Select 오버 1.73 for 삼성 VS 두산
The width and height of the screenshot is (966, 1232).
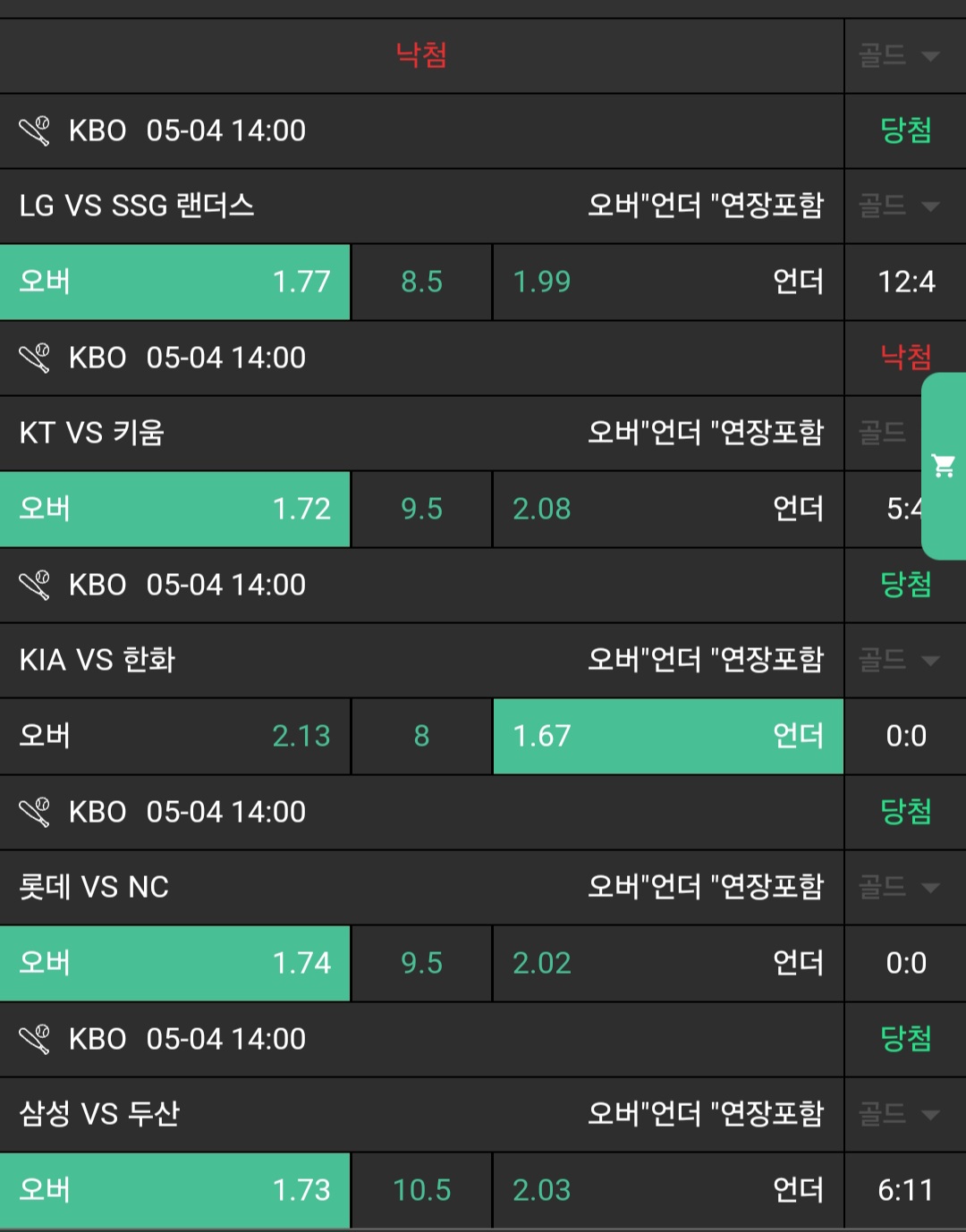point(174,1190)
